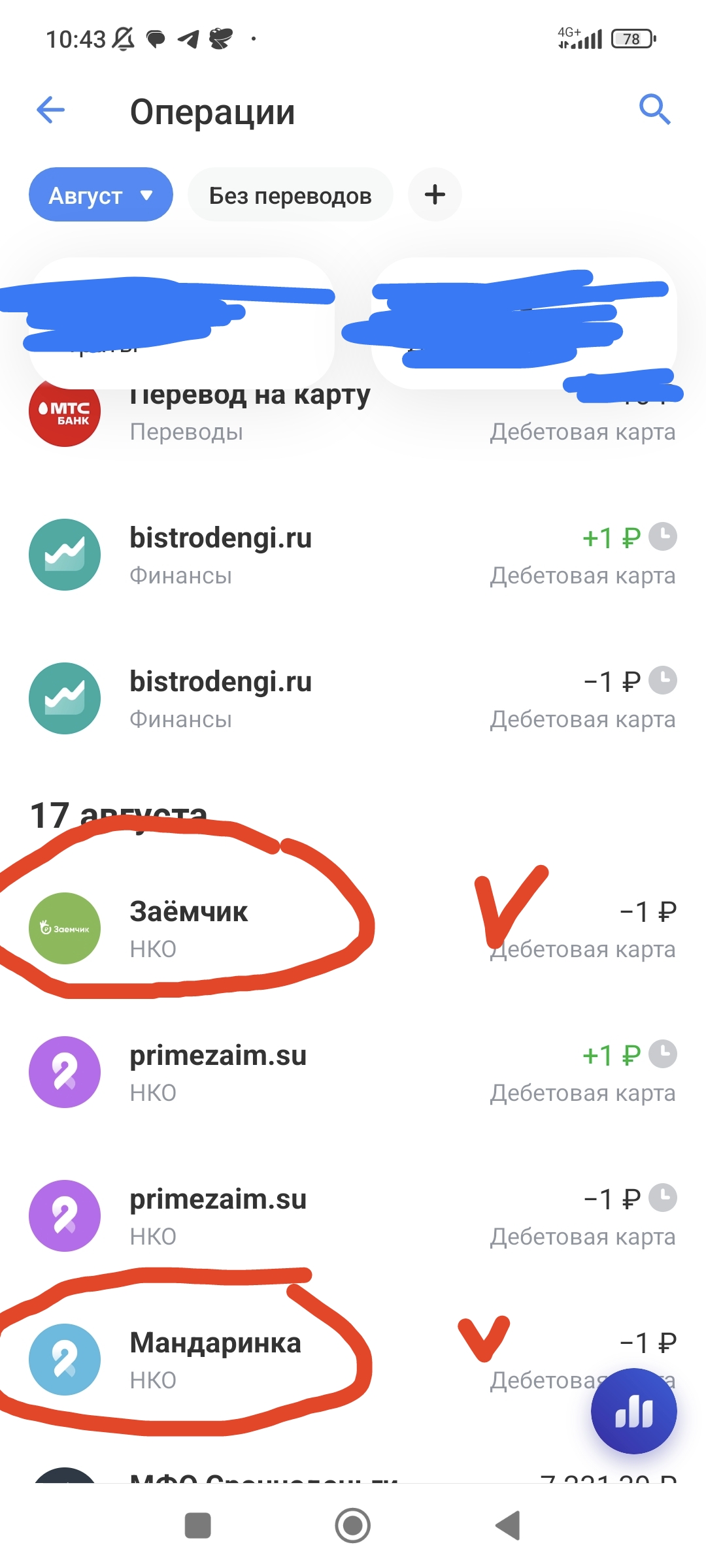Add a new filter with plus button
The height and width of the screenshot is (1568, 706).
[435, 195]
